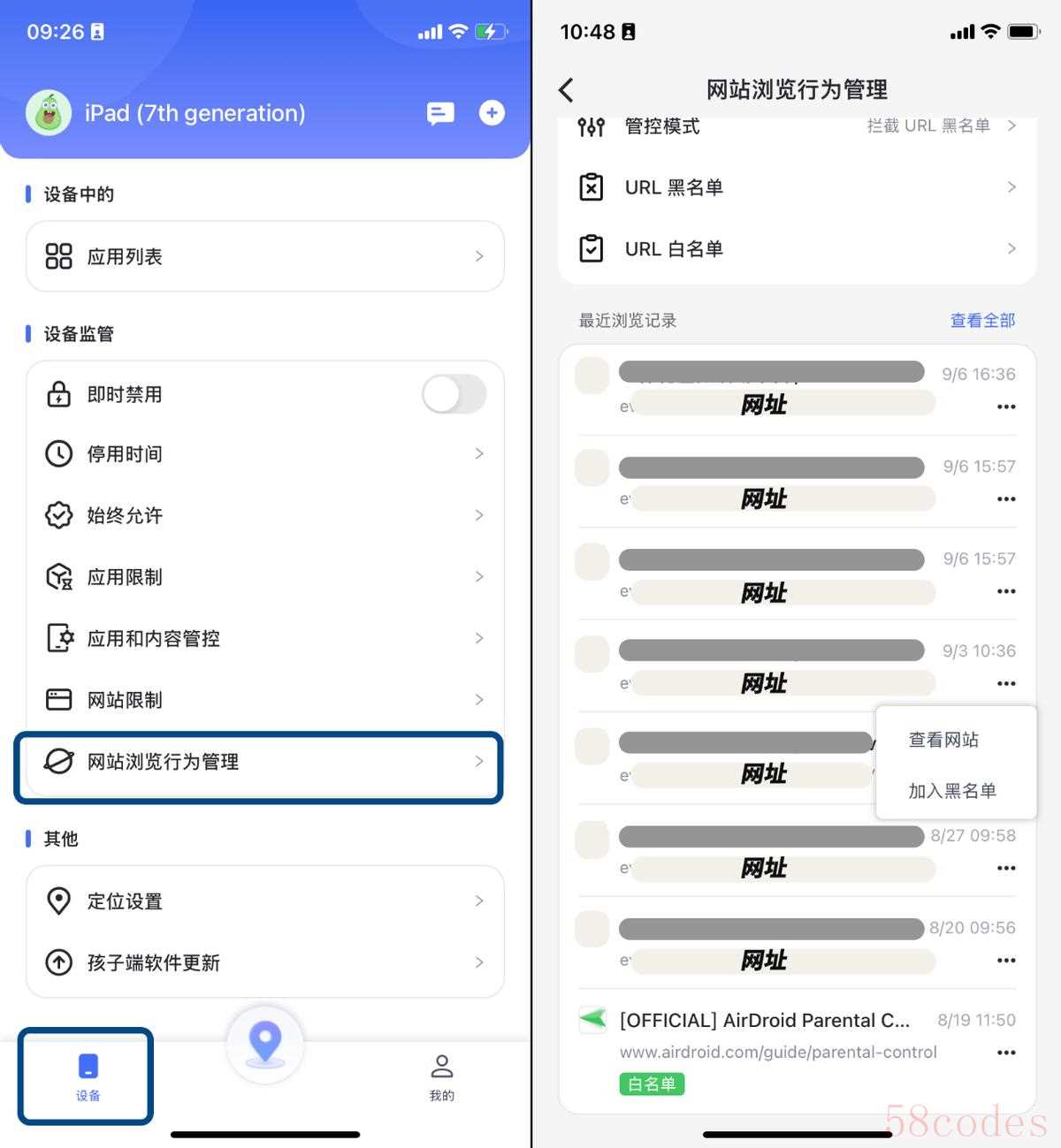
Task: Open the 网站限制 row
Action: (264, 700)
